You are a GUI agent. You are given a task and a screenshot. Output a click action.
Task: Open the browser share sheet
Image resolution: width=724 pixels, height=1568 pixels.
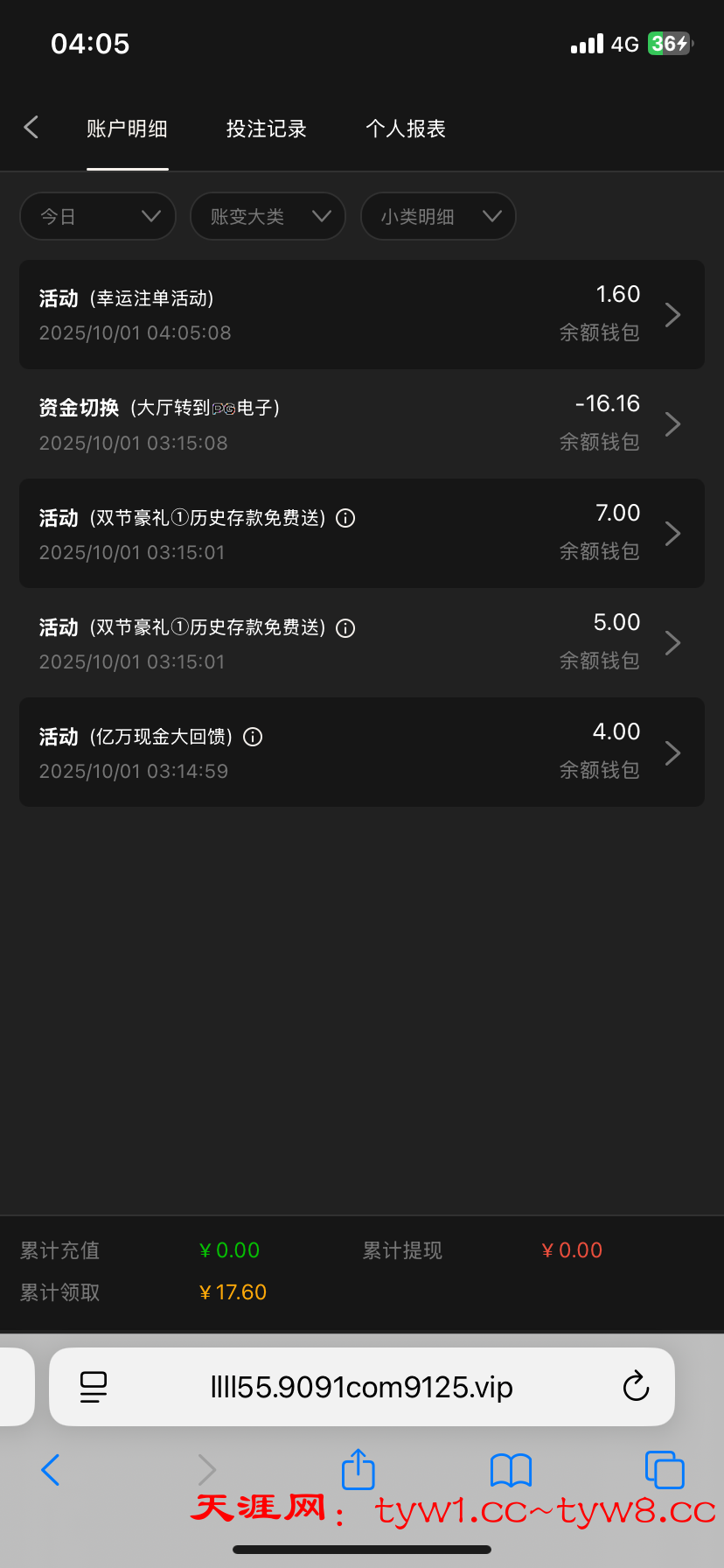click(x=358, y=1470)
